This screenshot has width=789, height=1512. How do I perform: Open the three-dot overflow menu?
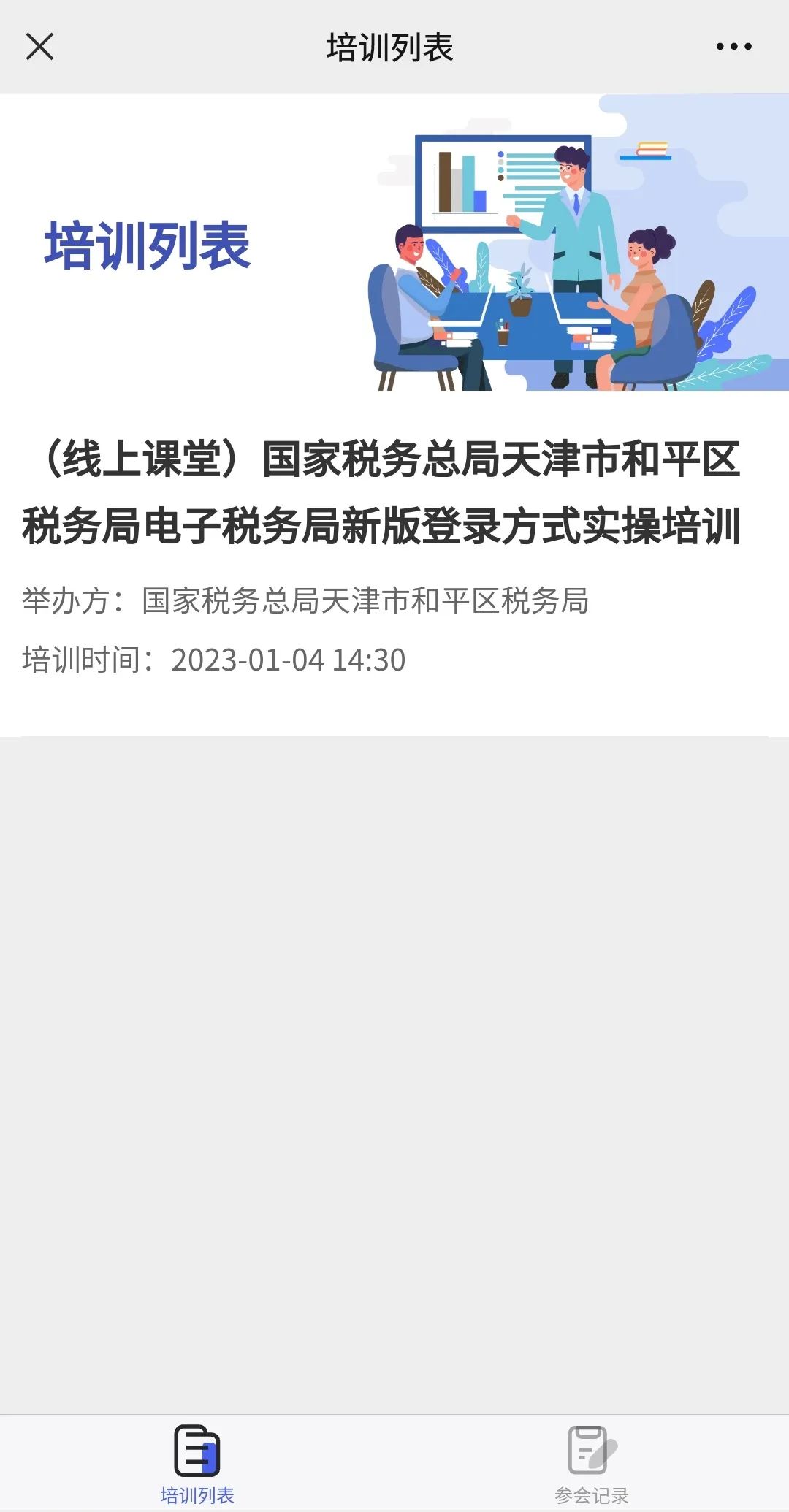click(x=733, y=47)
